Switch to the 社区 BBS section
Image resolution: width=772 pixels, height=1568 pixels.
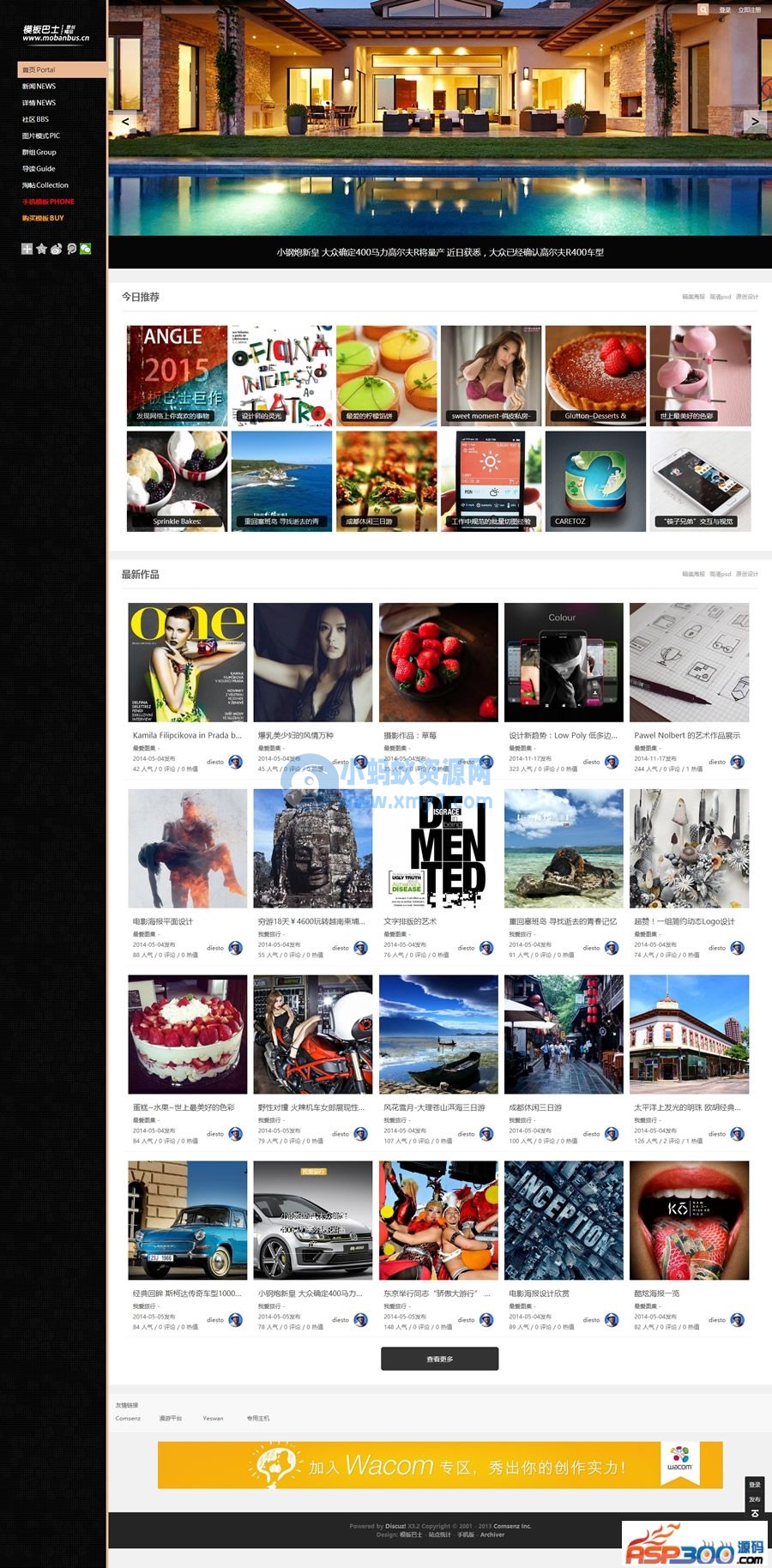[x=36, y=119]
